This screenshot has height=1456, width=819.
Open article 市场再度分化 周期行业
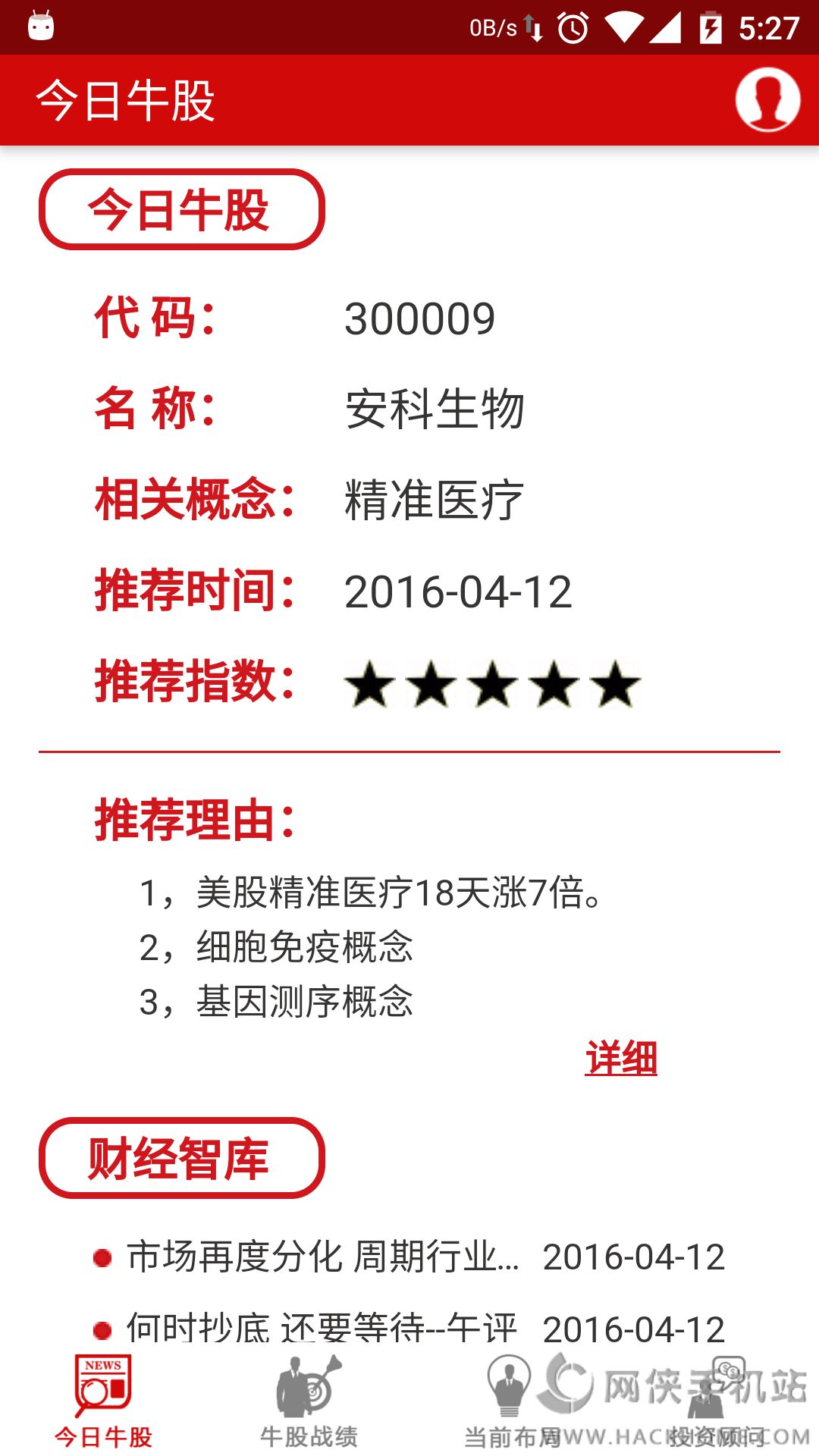click(x=322, y=1257)
